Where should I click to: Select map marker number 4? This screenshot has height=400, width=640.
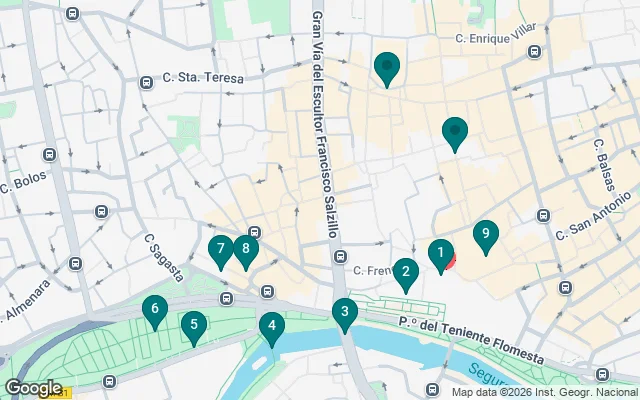[271, 326]
